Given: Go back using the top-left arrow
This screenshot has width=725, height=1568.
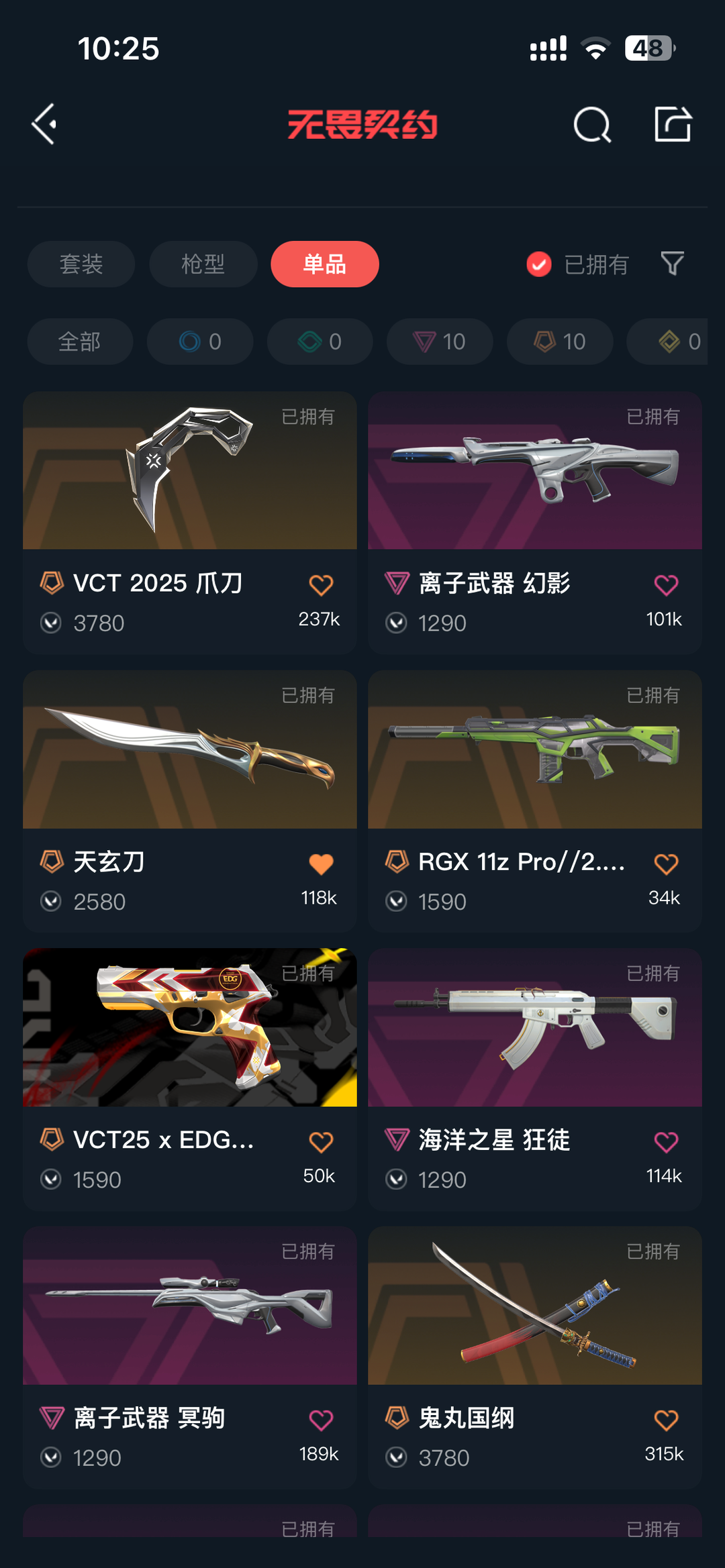Looking at the screenshot, I should coord(44,124).
